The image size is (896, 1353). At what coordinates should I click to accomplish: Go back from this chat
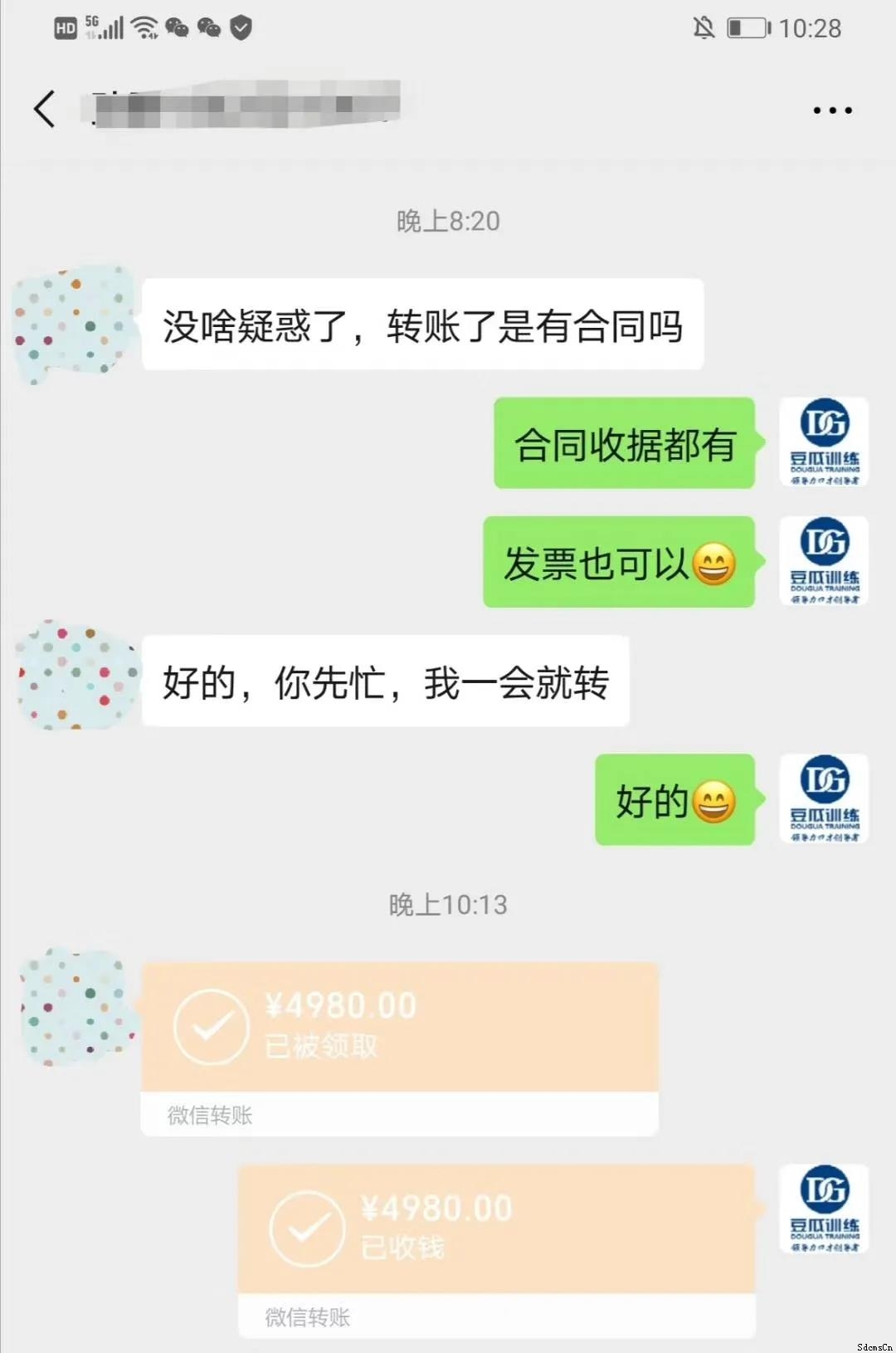click(x=45, y=109)
